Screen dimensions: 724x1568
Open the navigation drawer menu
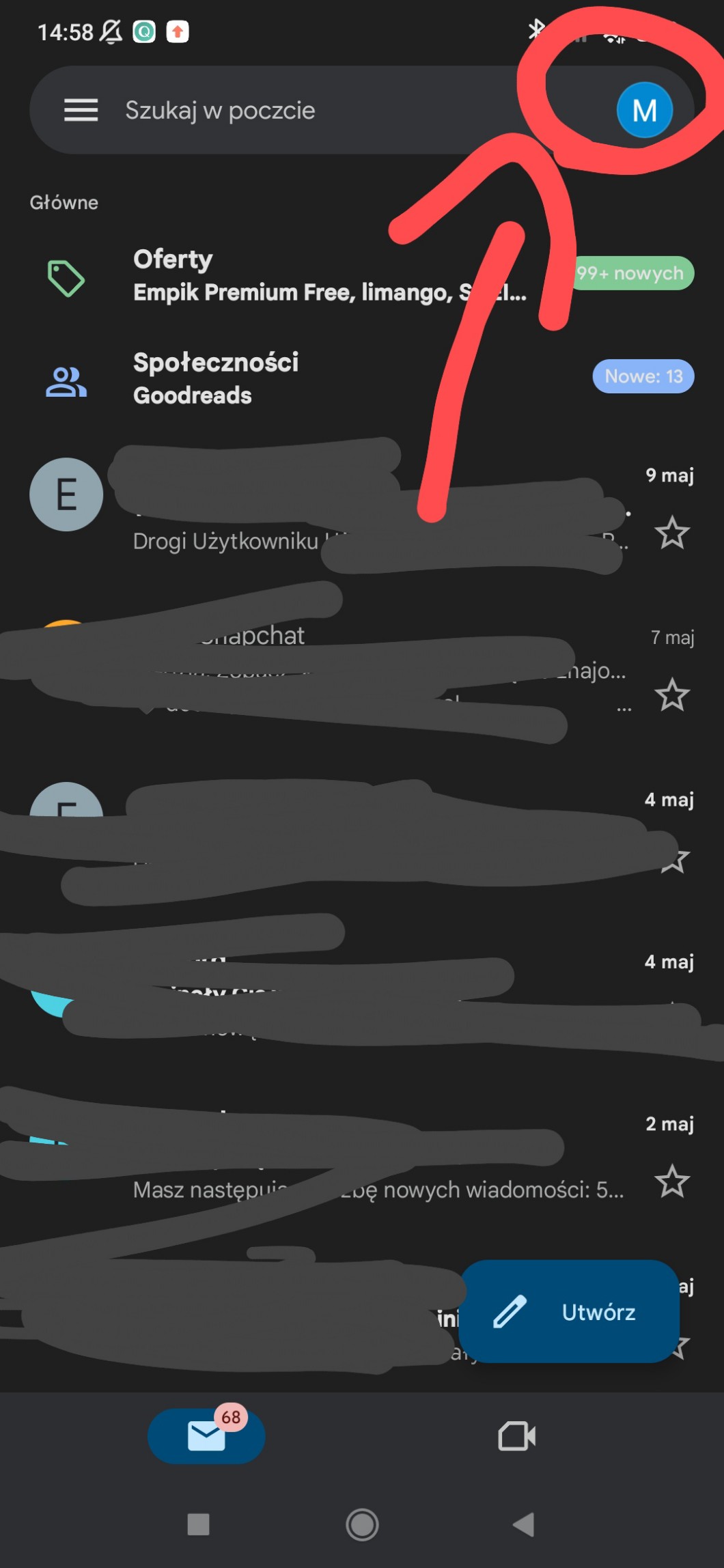81,110
